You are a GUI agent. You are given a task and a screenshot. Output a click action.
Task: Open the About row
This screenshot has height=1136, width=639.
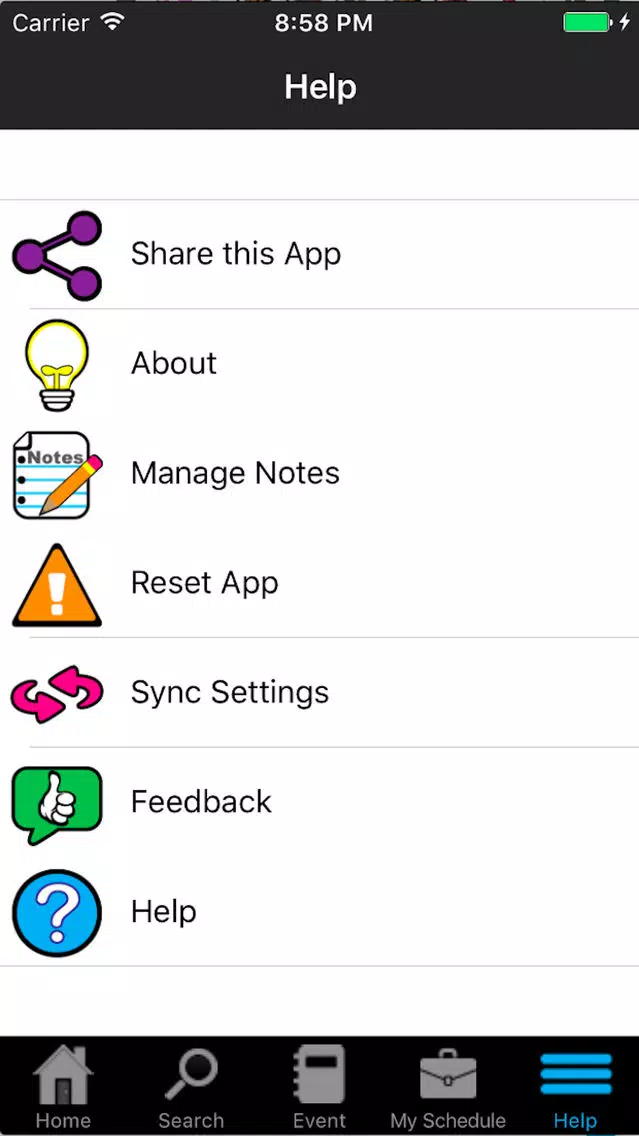[x=320, y=364]
